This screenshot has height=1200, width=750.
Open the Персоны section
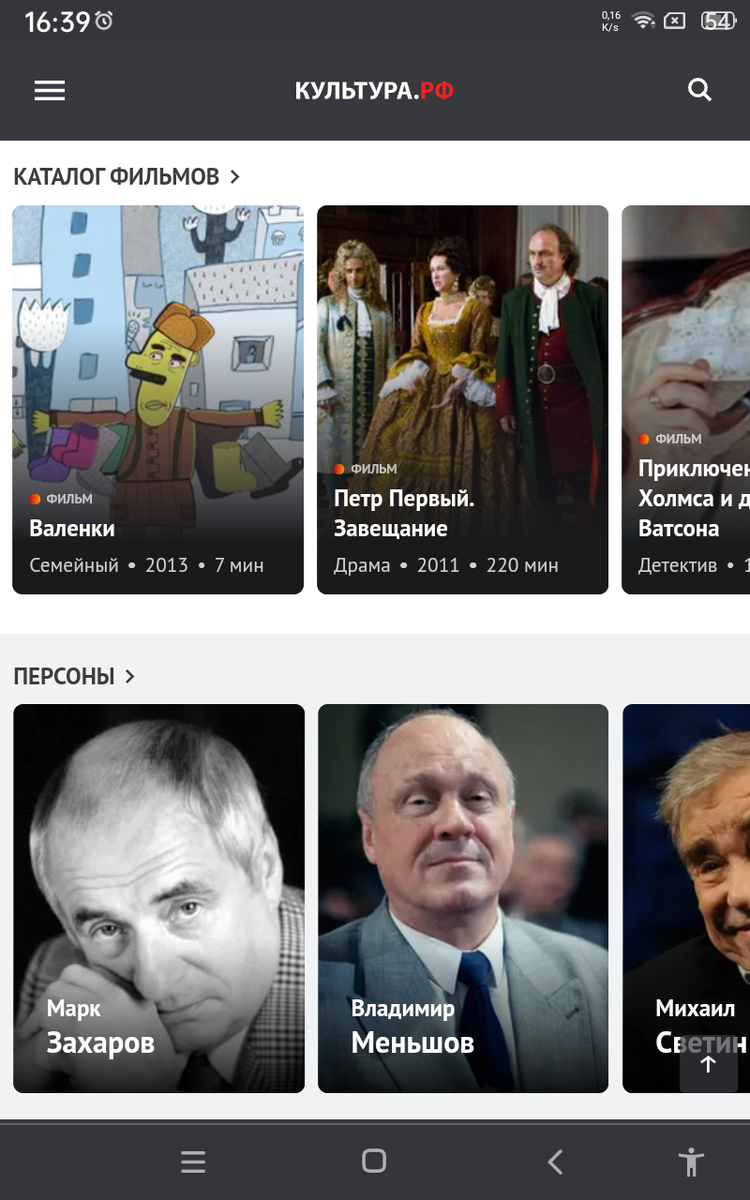click(x=74, y=676)
